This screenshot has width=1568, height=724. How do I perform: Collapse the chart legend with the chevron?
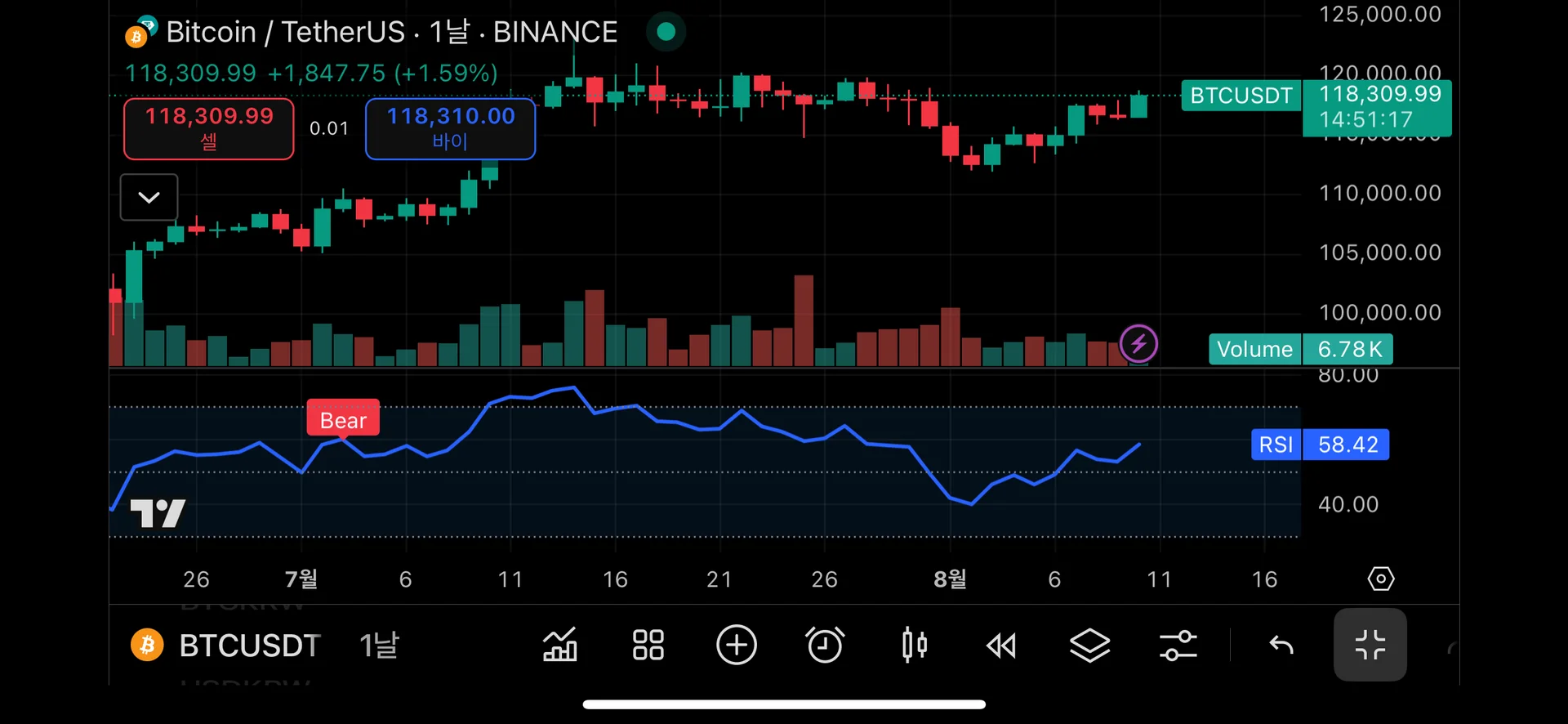coord(149,197)
